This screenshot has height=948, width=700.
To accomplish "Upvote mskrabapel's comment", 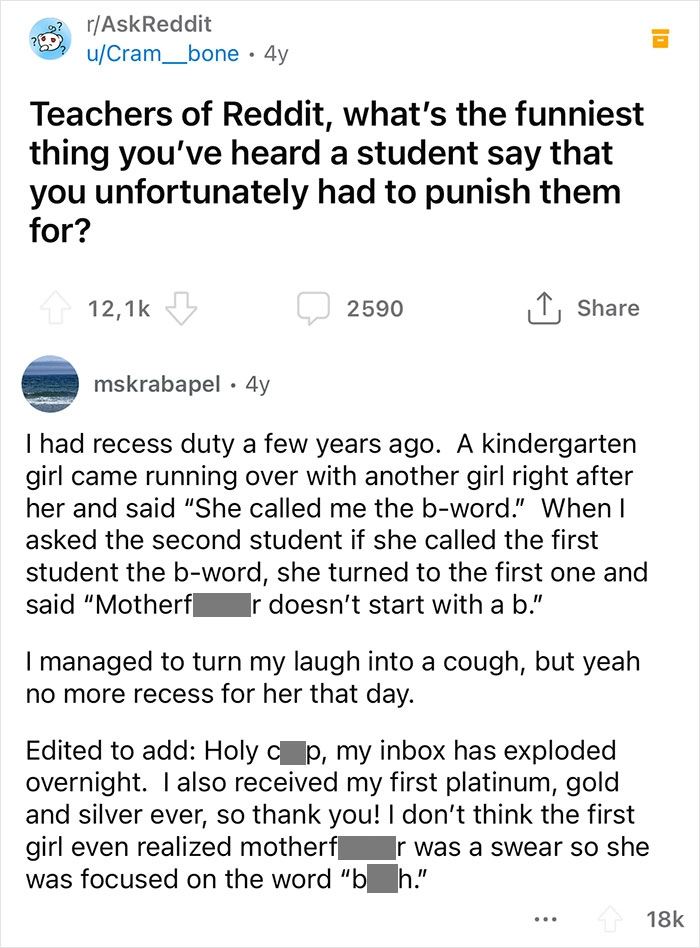I will click(x=610, y=920).
